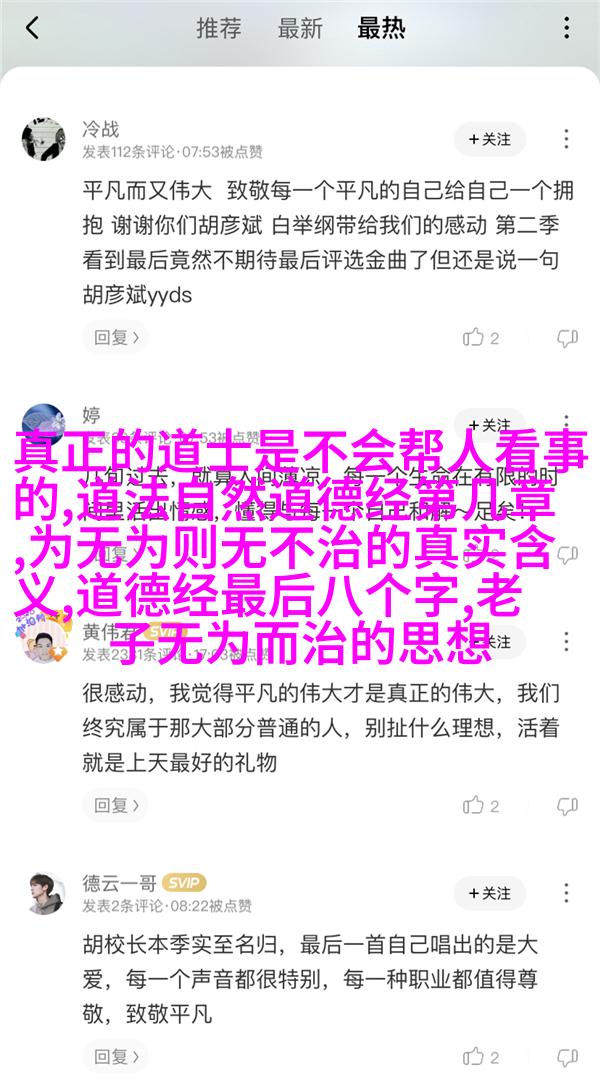
Task: Reply to 冷战's comment
Action: pyautogui.click(x=111, y=338)
